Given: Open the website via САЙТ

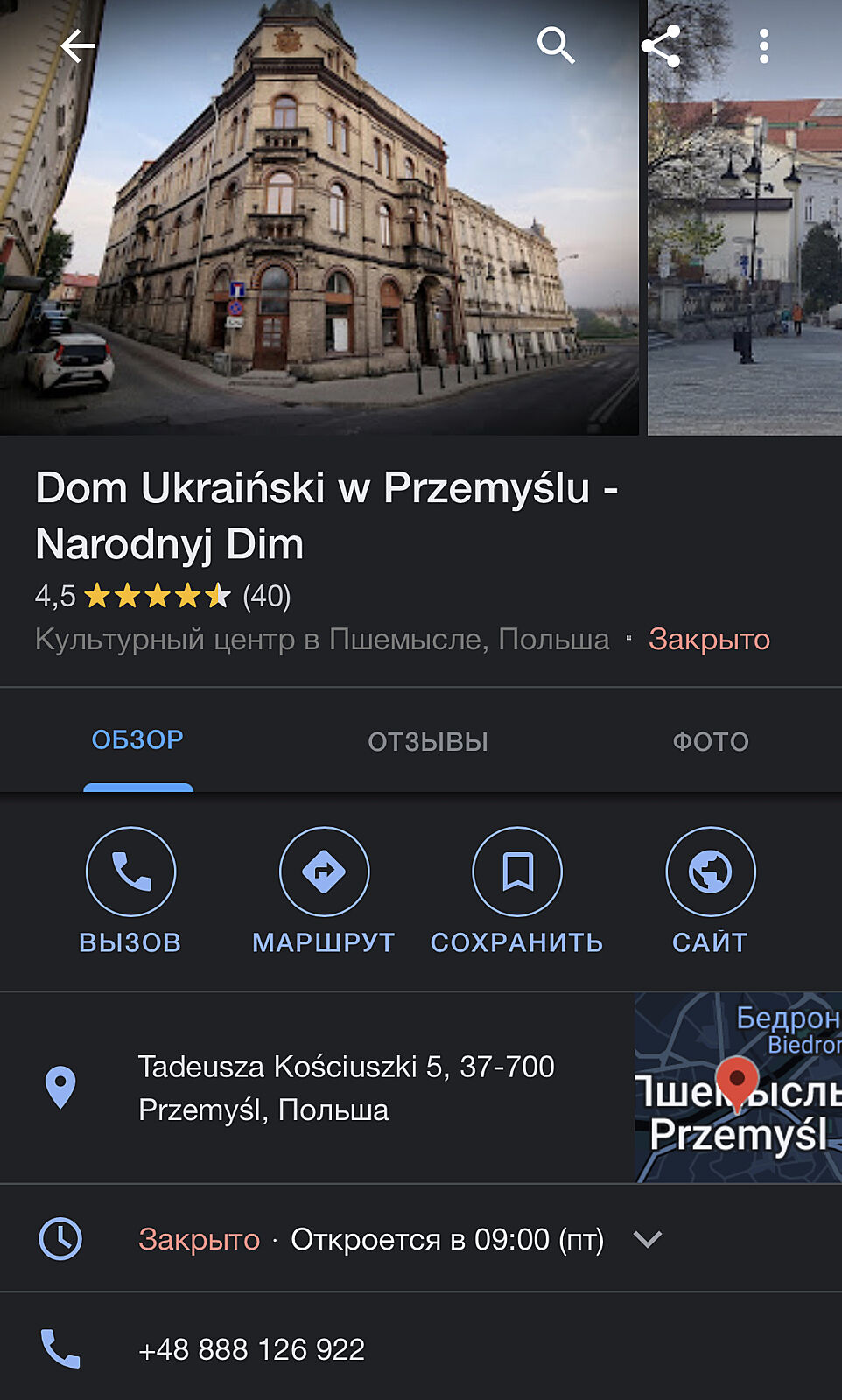Looking at the screenshot, I should coord(710,890).
